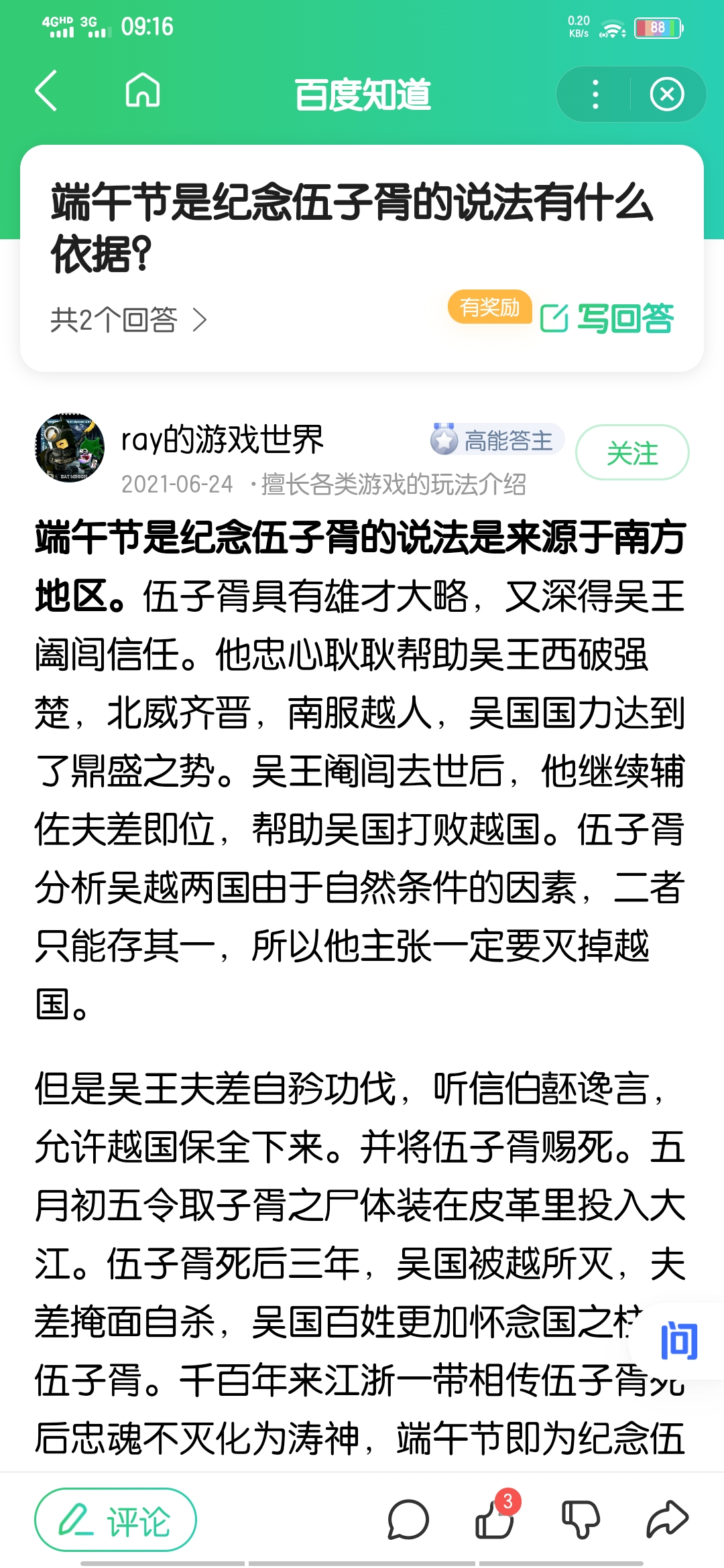Open the three-dot more menu
The width and height of the screenshot is (724, 1568).
click(x=595, y=94)
